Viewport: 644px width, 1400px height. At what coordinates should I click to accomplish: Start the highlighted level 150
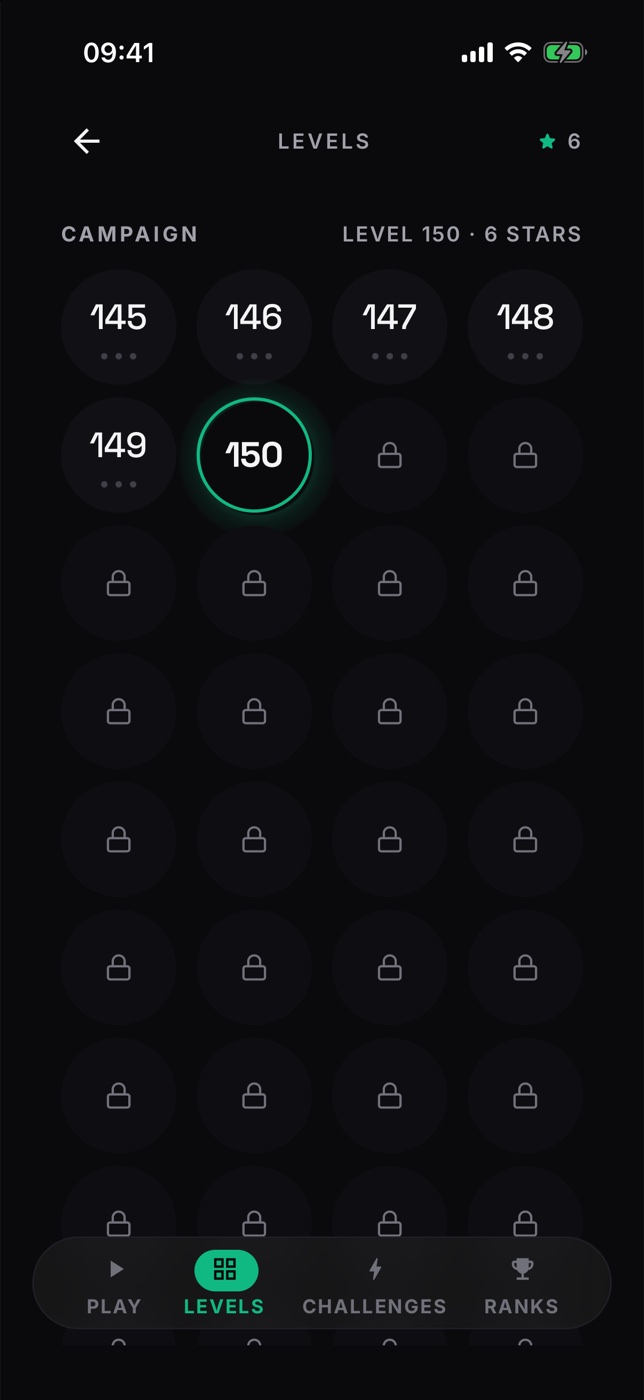click(254, 455)
